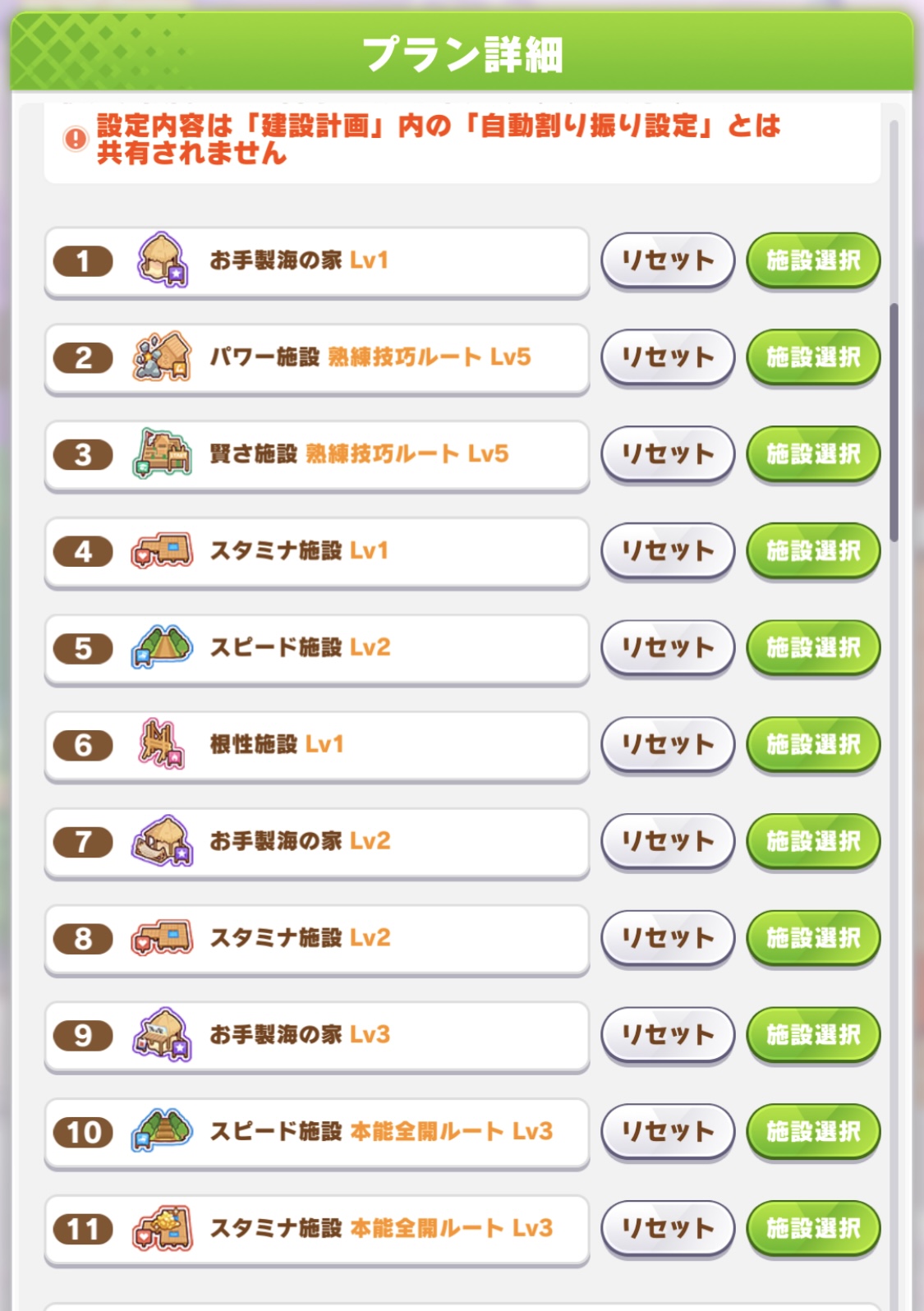Choose facility for step 1 お手製海の家 Lv1
Screen dimensions: 924x1311
(813, 260)
